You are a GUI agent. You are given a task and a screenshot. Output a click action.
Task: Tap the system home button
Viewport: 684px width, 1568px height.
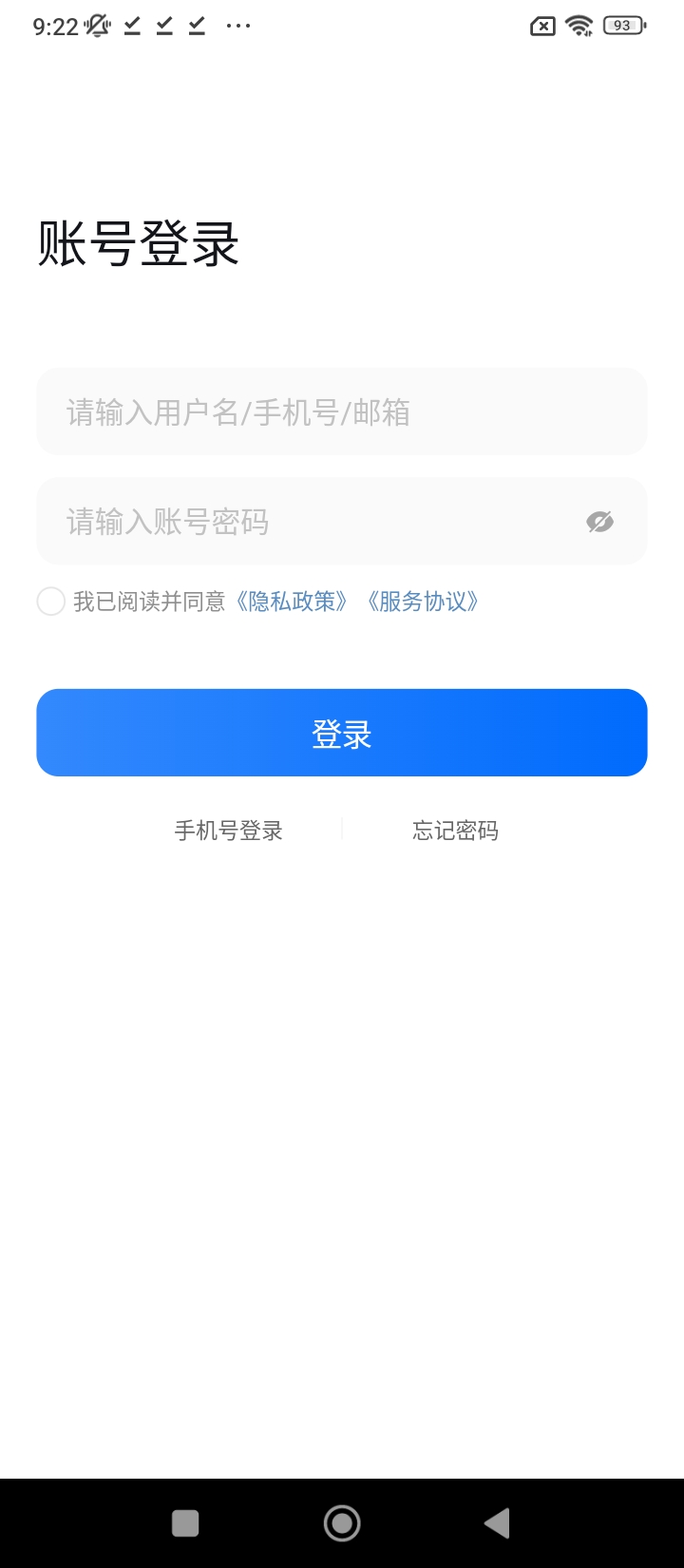pyautogui.click(x=342, y=1523)
